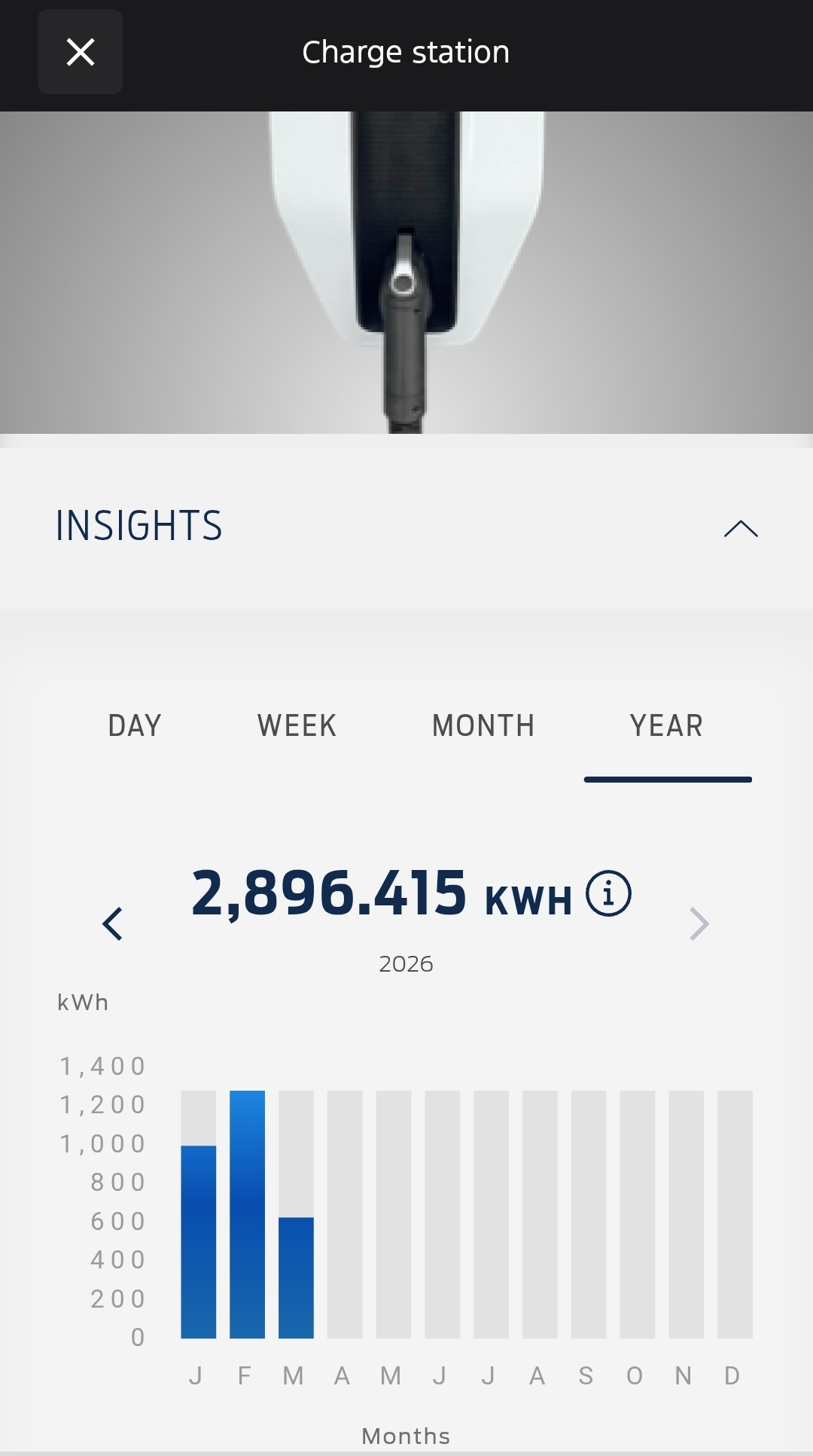Select the Year tab

click(666, 725)
